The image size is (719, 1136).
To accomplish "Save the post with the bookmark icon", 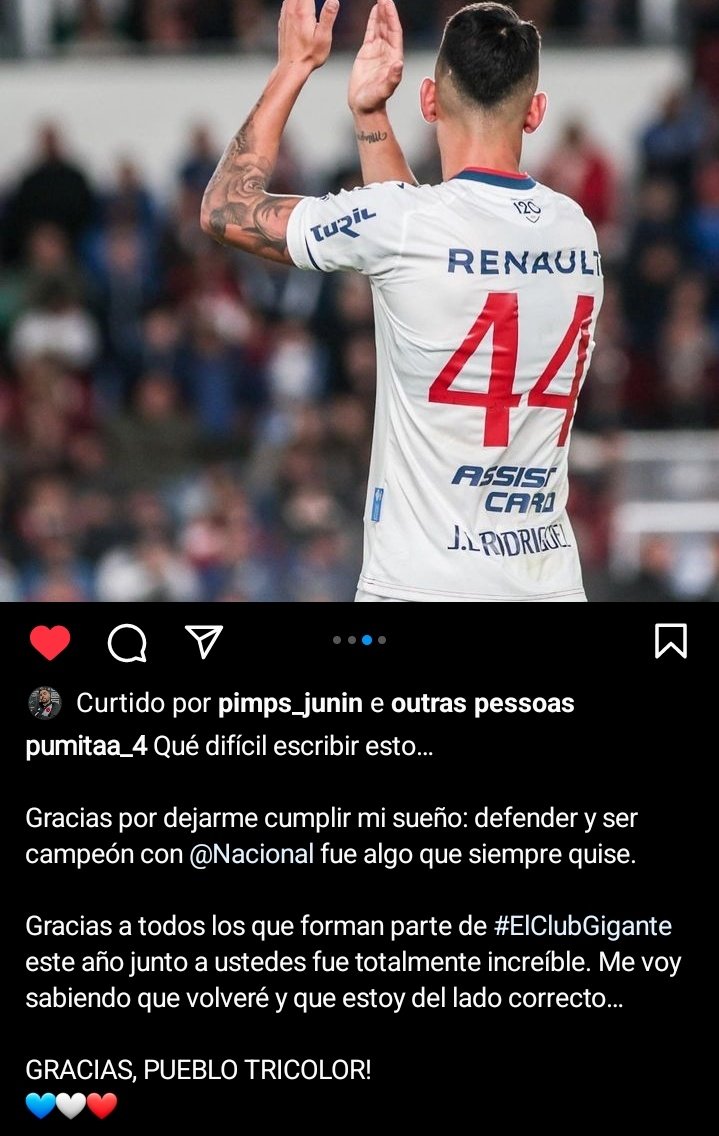I will click(x=670, y=641).
